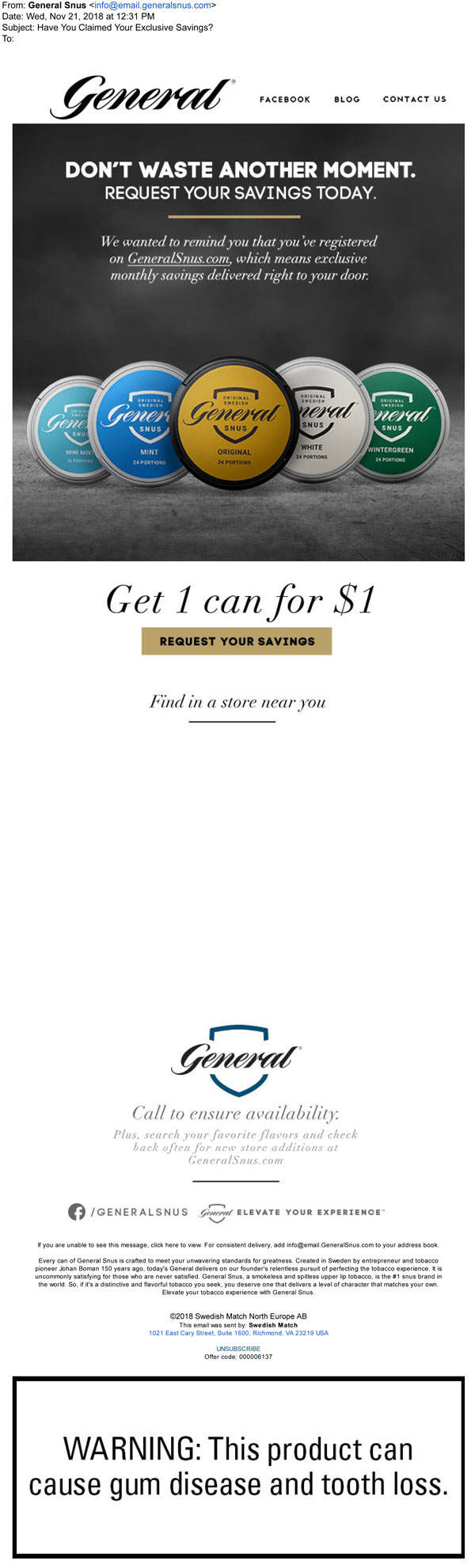This screenshot has height=1568, width=475.
Task: Tap the Request Your Savings button
Action: click(237, 641)
